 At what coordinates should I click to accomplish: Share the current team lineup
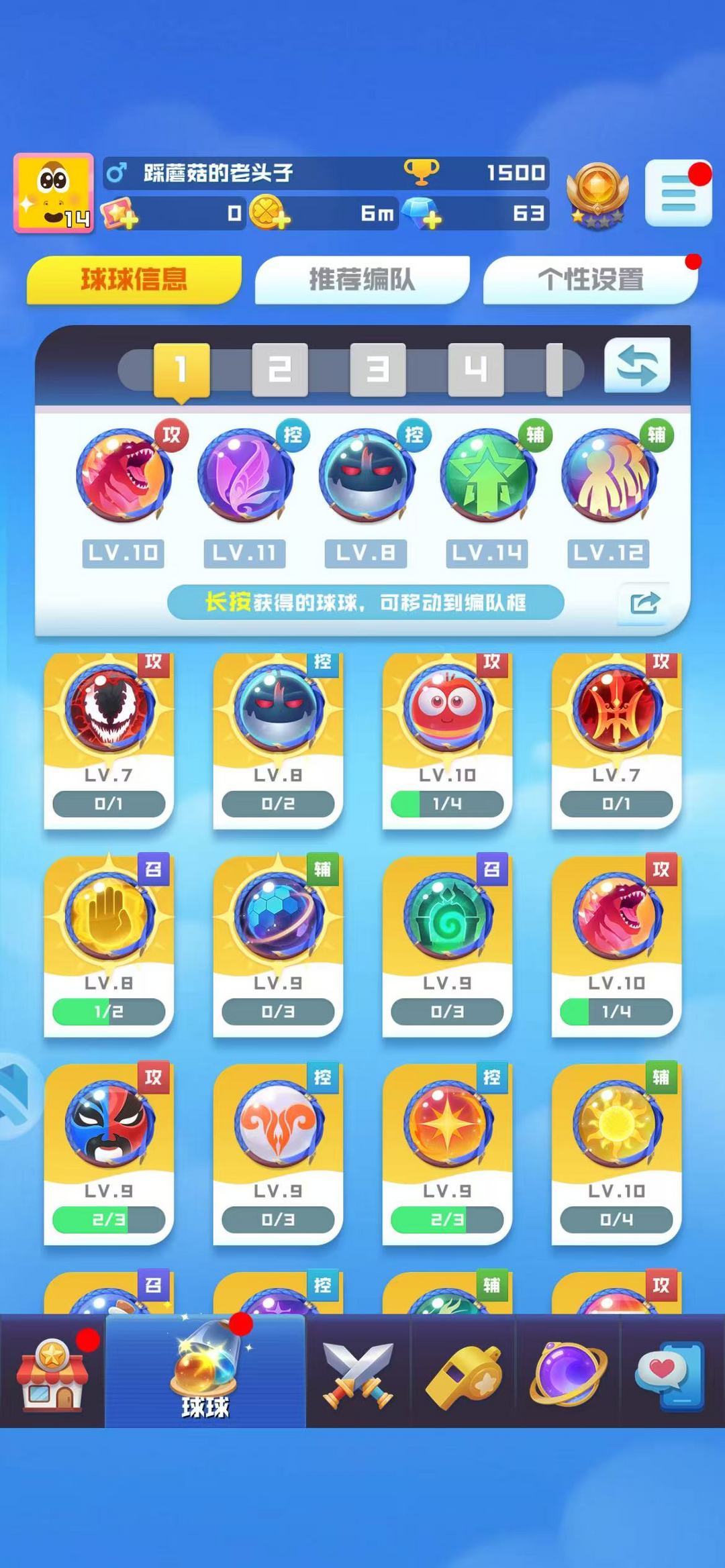(644, 603)
